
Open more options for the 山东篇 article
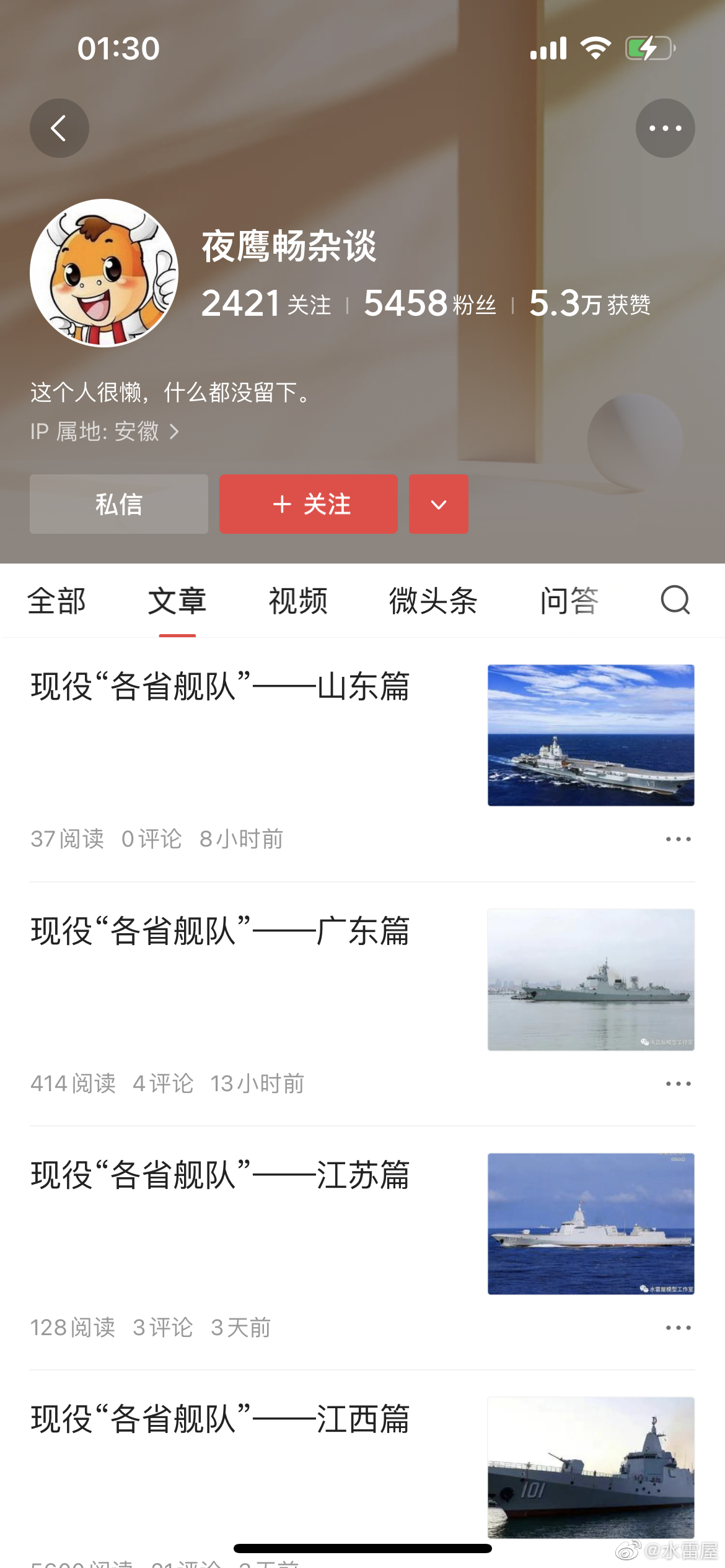tap(678, 839)
